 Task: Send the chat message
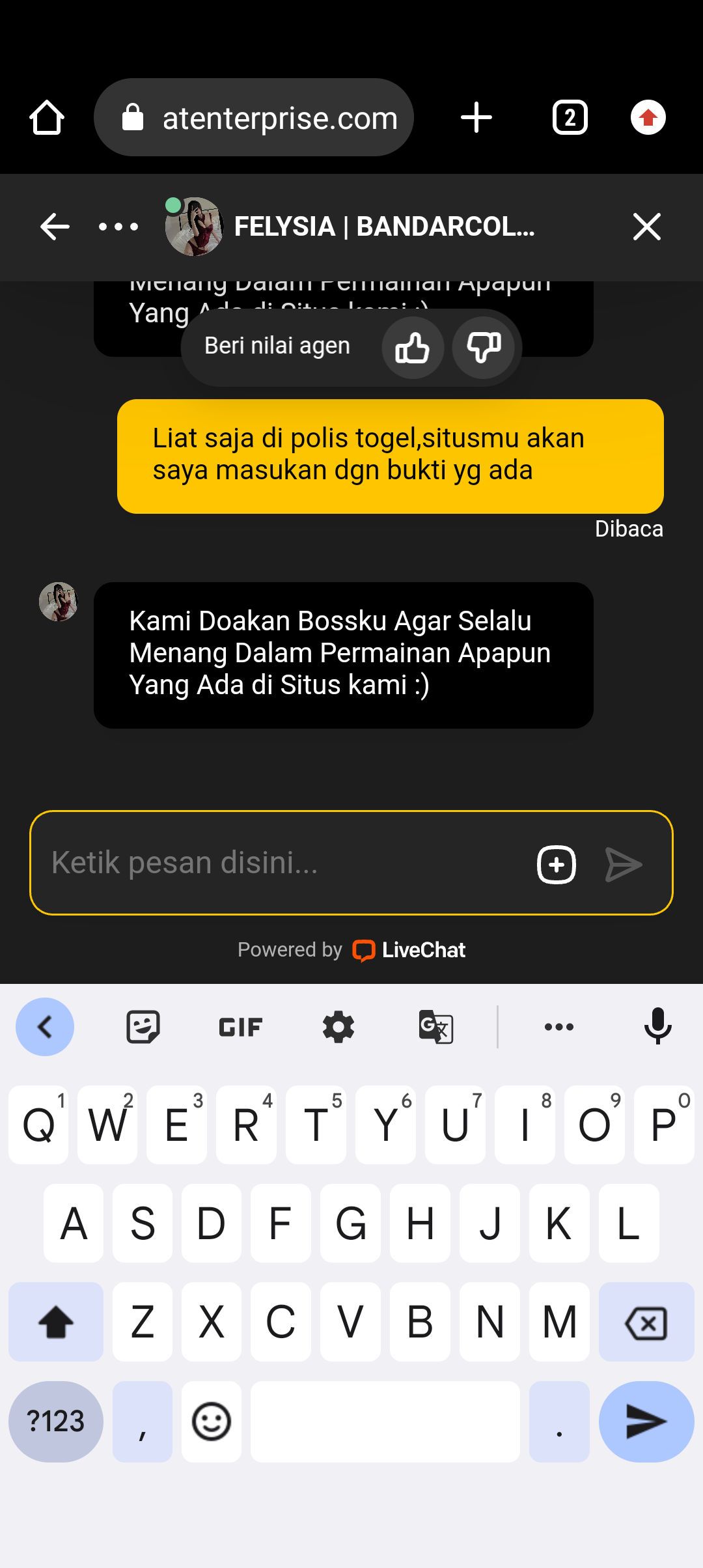point(624,865)
